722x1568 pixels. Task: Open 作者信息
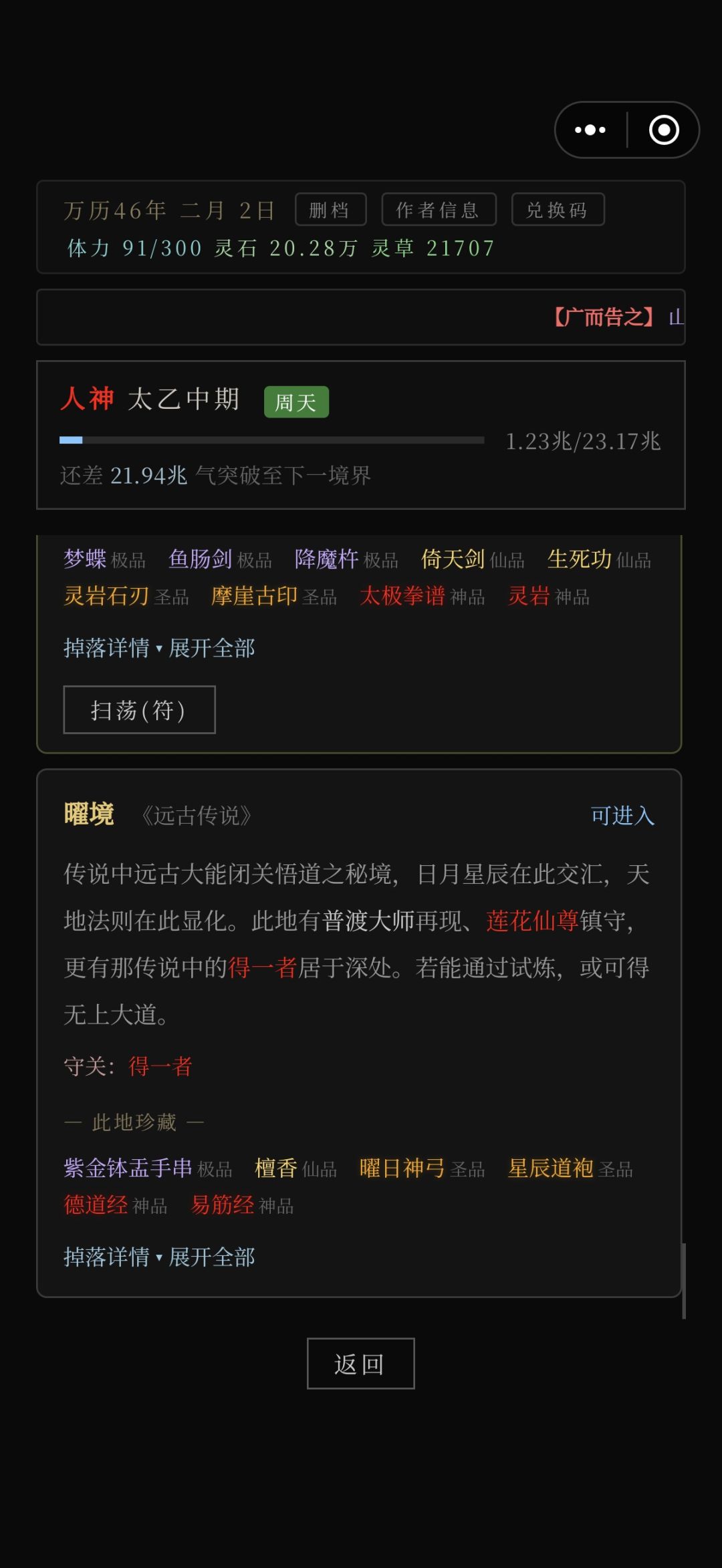439,210
